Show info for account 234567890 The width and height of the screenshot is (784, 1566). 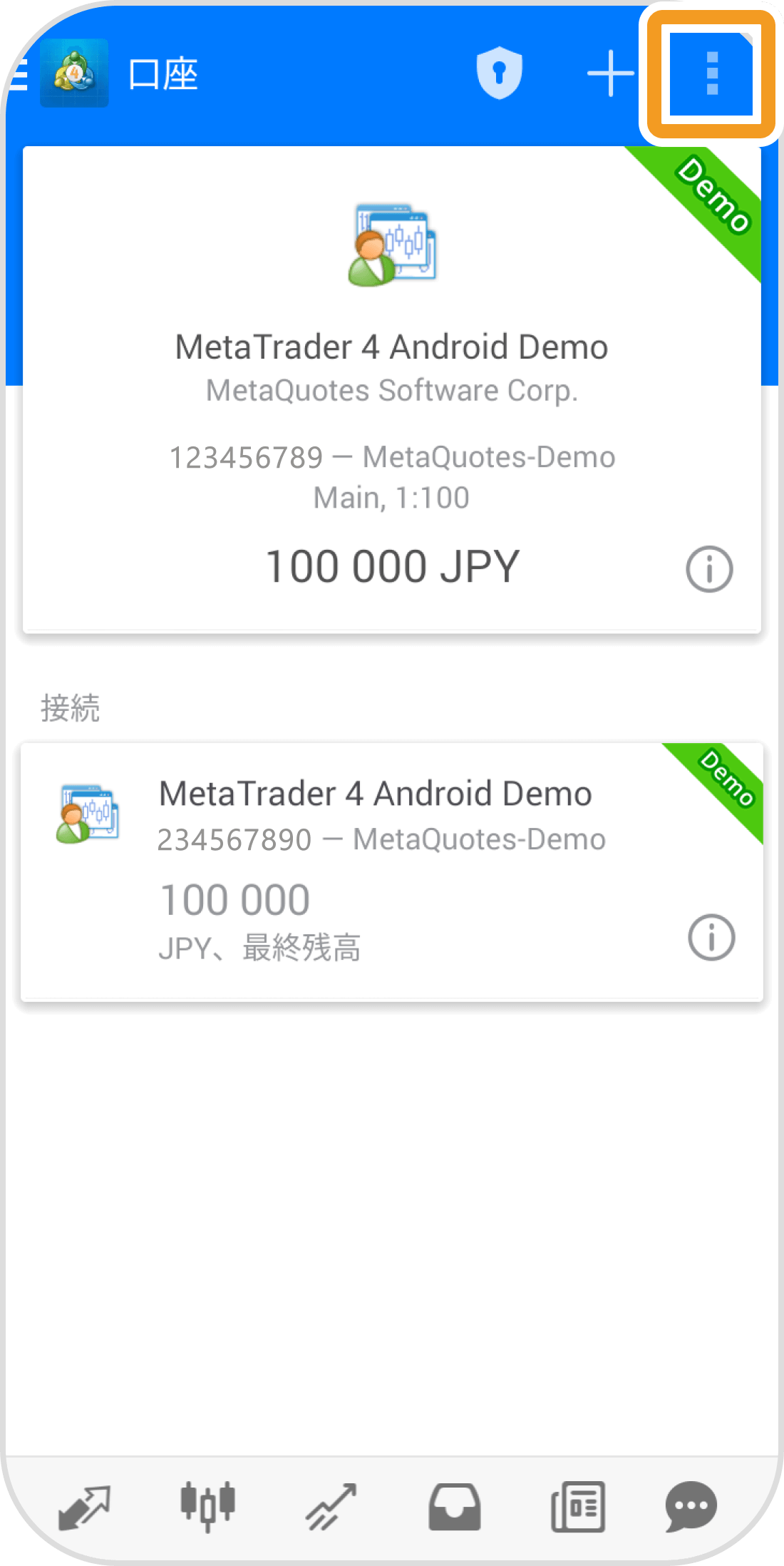[x=713, y=938]
